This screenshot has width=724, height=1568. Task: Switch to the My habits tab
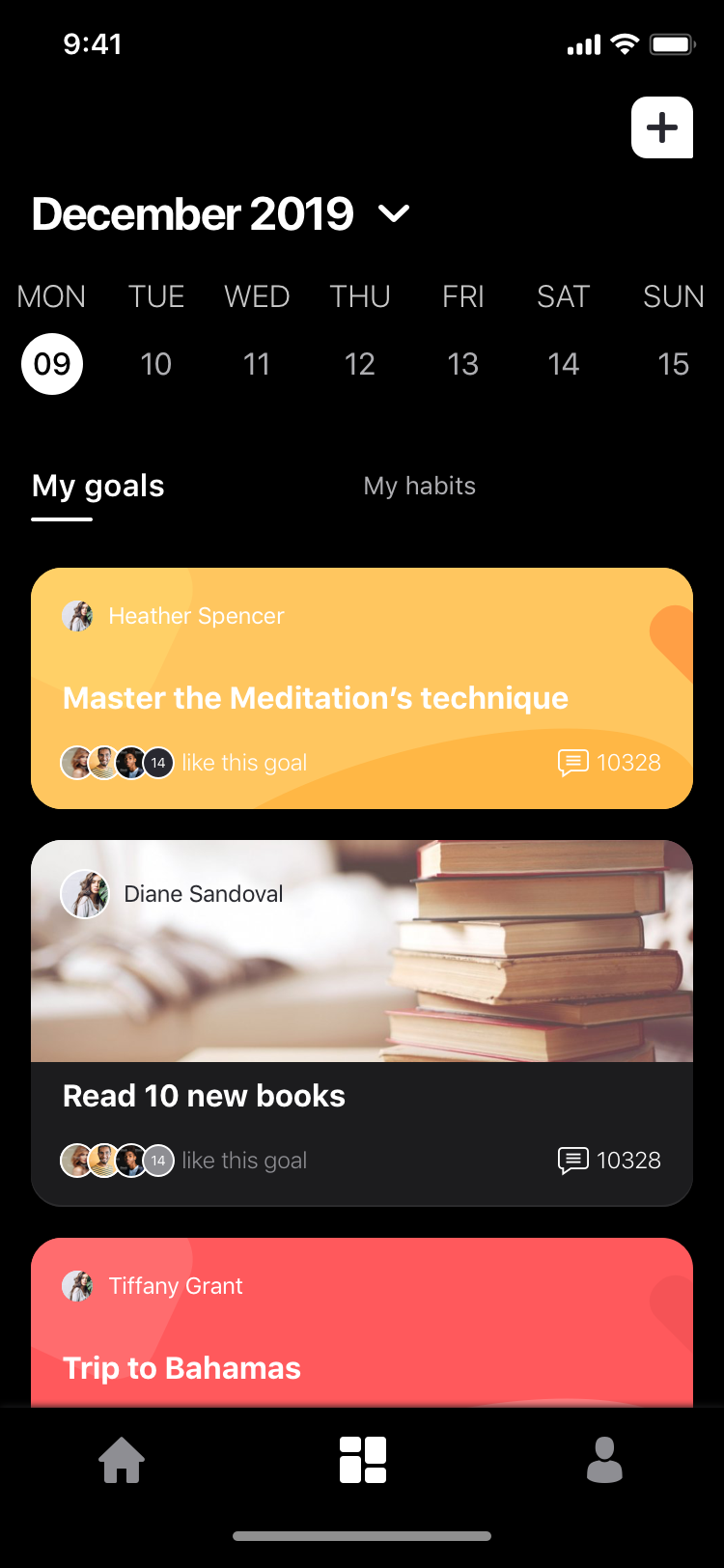click(420, 486)
